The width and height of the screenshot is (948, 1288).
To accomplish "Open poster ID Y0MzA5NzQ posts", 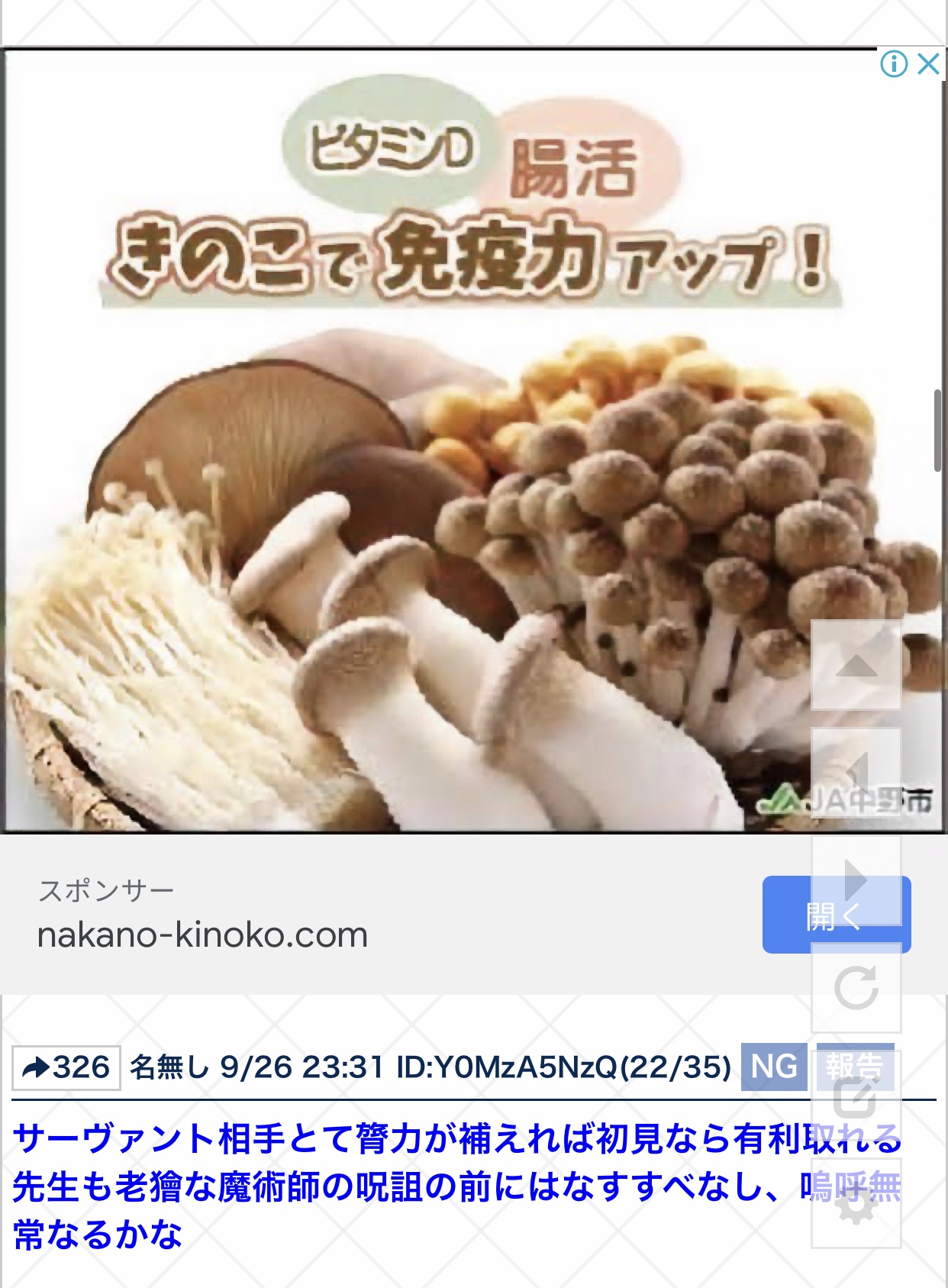I will 563,1067.
